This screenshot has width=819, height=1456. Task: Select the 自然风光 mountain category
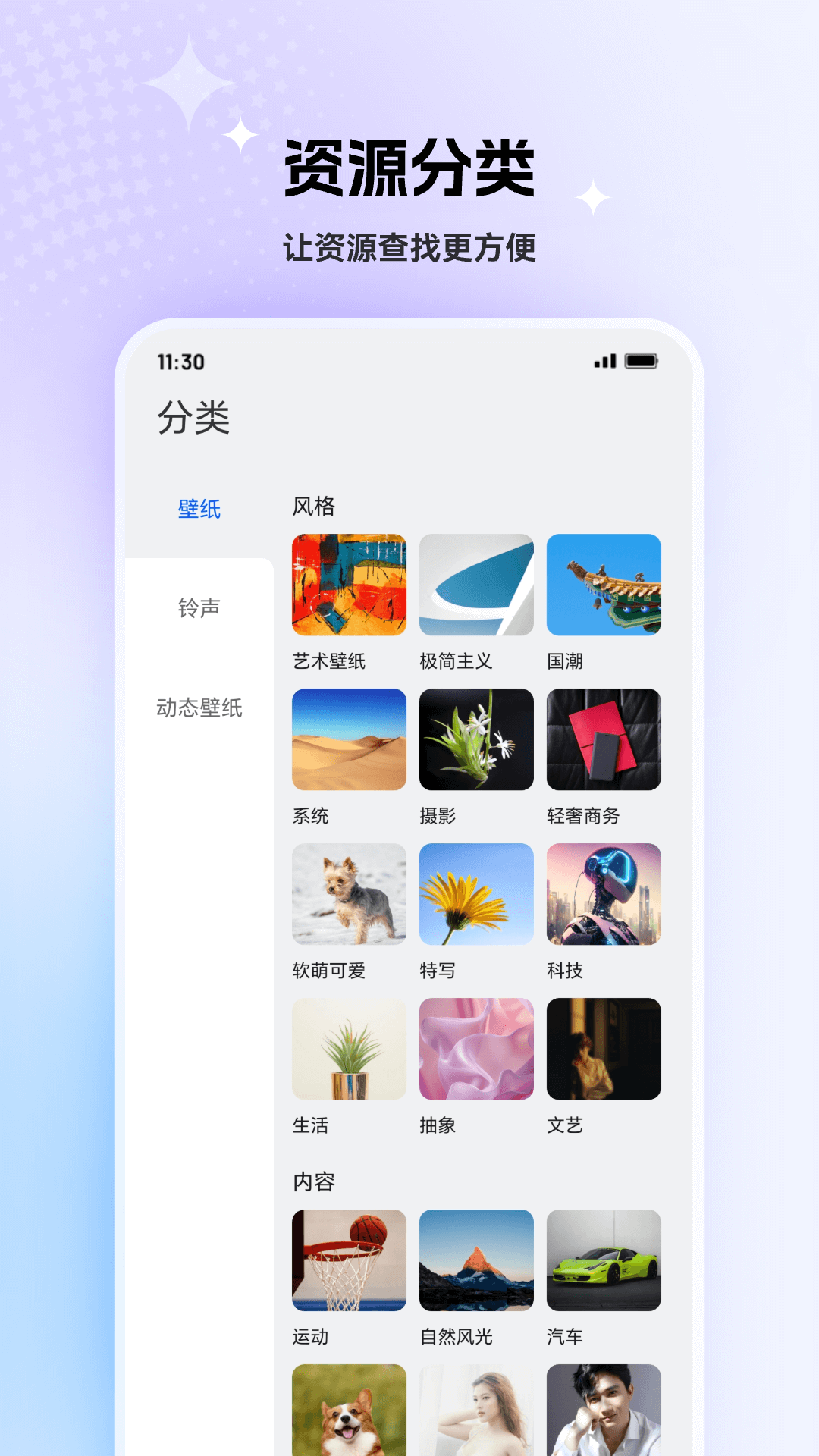pyautogui.click(x=475, y=1259)
